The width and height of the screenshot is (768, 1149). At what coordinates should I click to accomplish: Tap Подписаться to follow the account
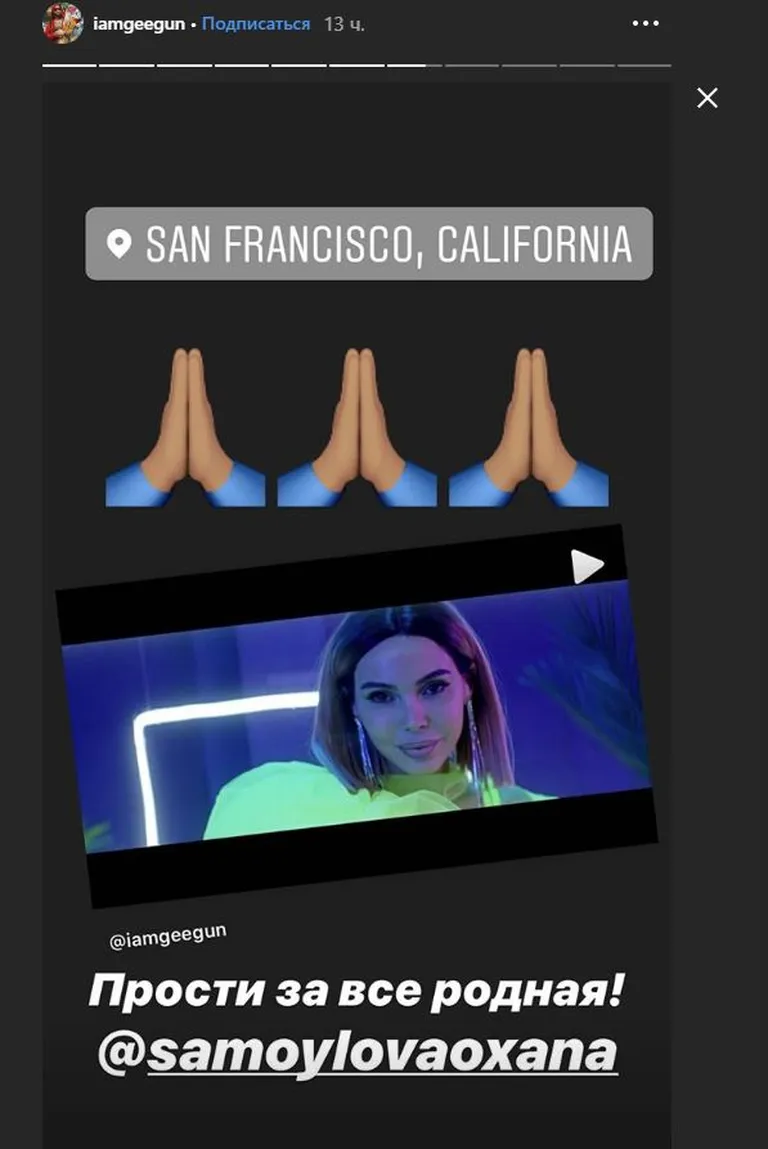256,24
